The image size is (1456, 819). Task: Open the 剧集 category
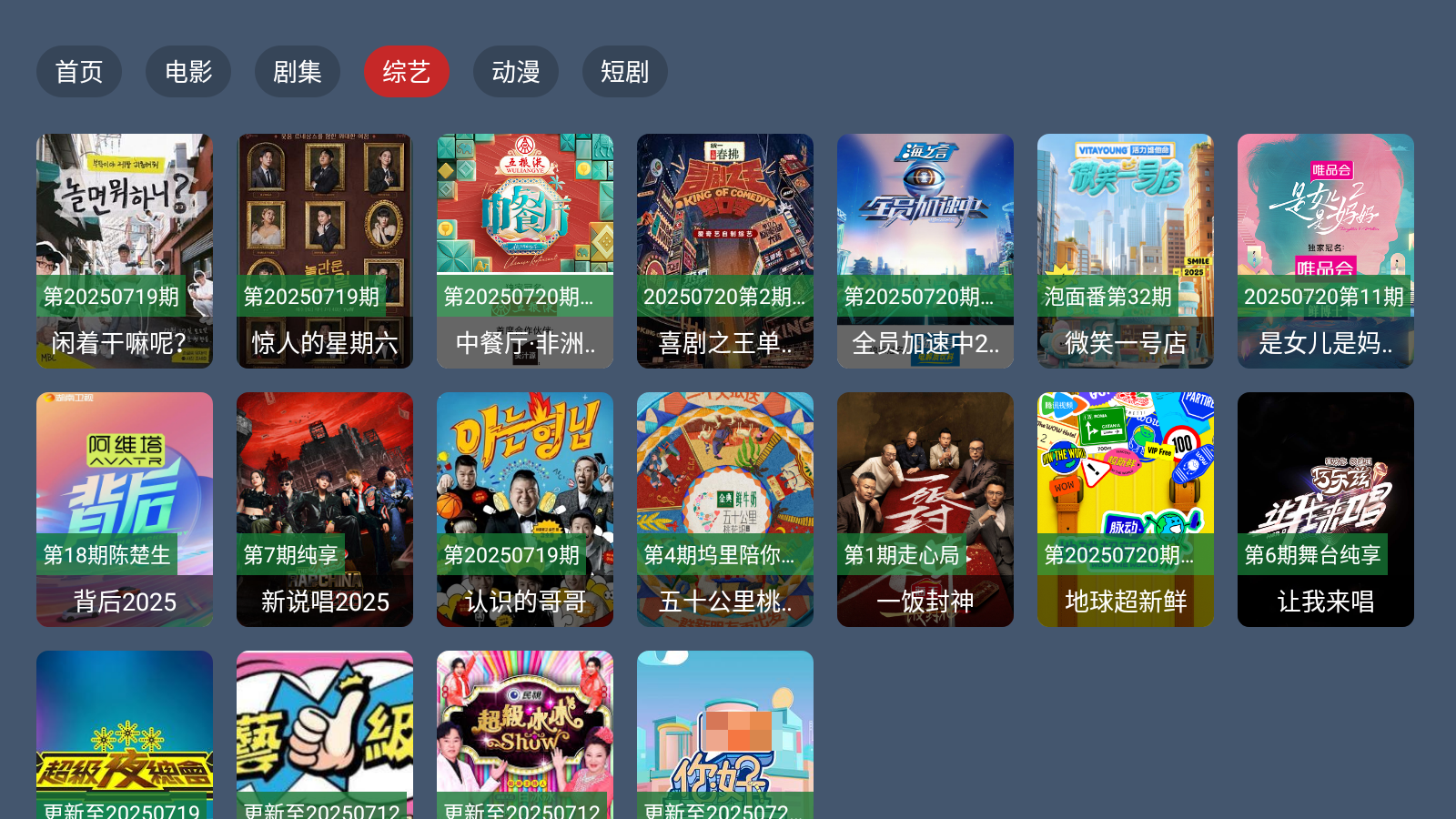[x=298, y=72]
